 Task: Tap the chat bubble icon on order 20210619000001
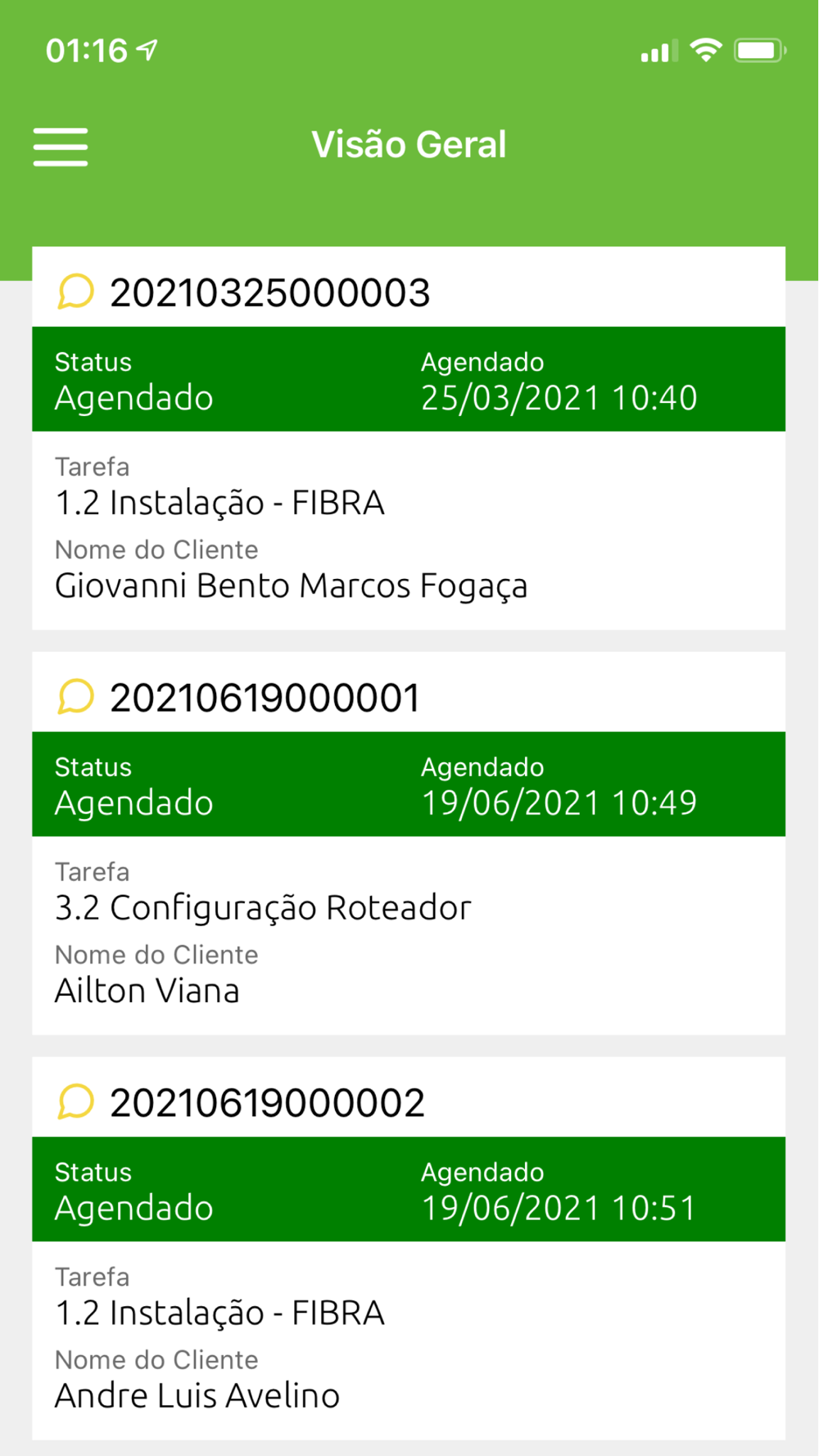[75, 697]
